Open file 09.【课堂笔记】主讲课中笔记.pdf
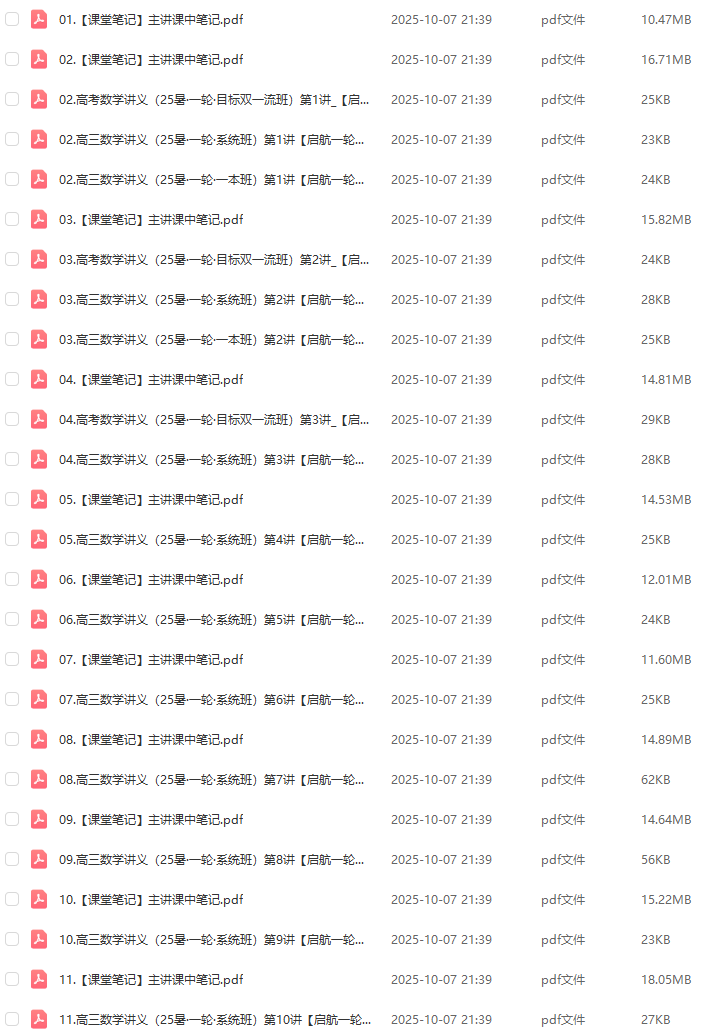This screenshot has height=1030, width=705. 150,819
